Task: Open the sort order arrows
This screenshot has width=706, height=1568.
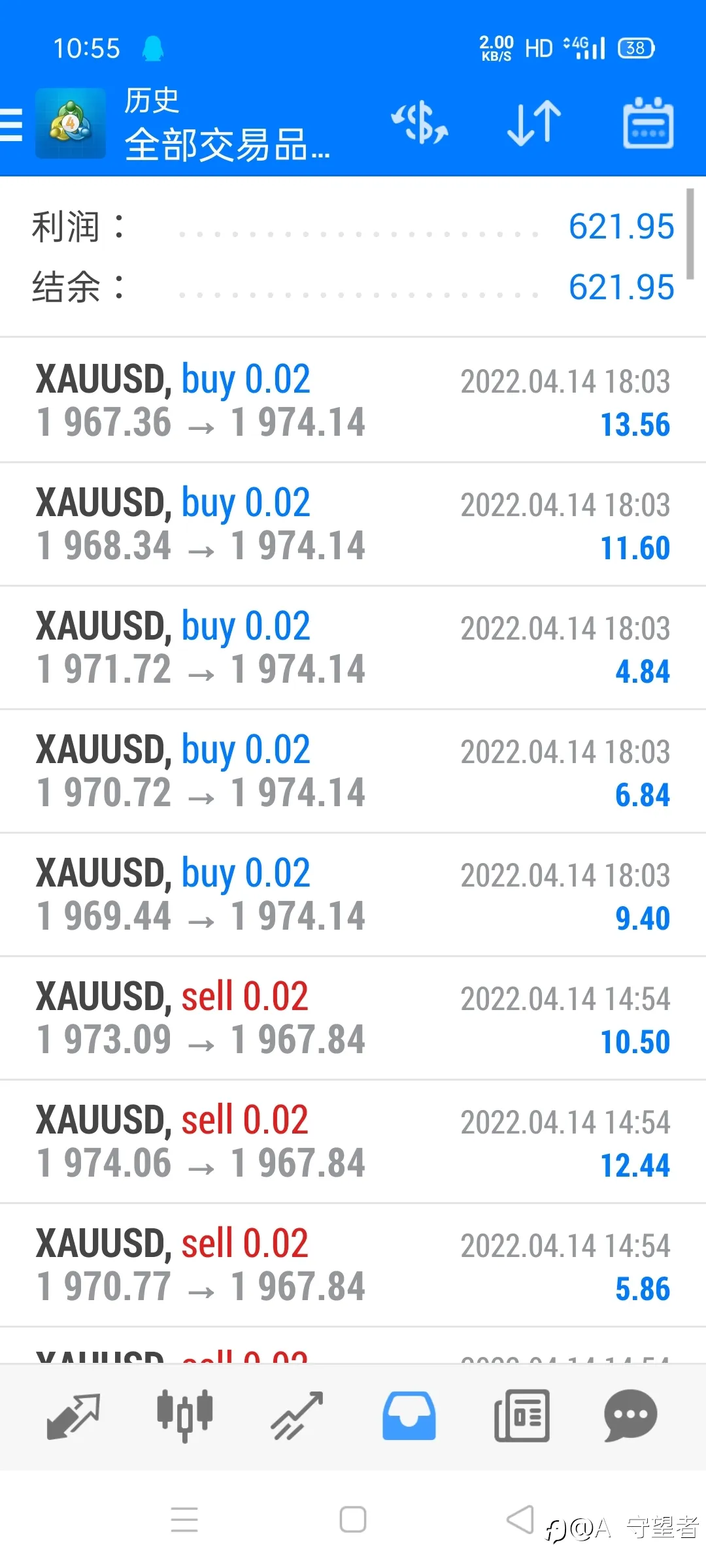Action: 534,123
